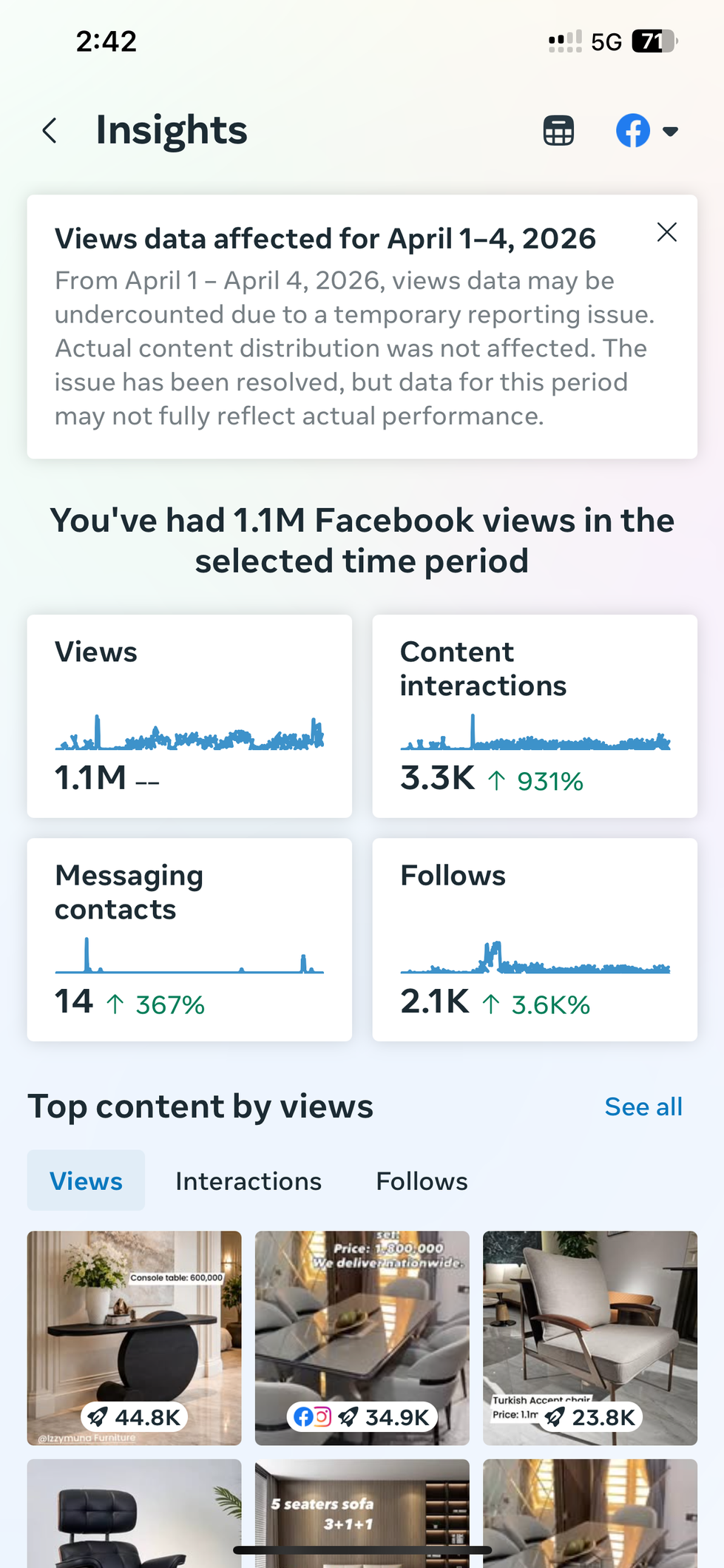This screenshot has width=724, height=1568.
Task: Open the dining table post with 34.9K views
Action: coord(362,1338)
